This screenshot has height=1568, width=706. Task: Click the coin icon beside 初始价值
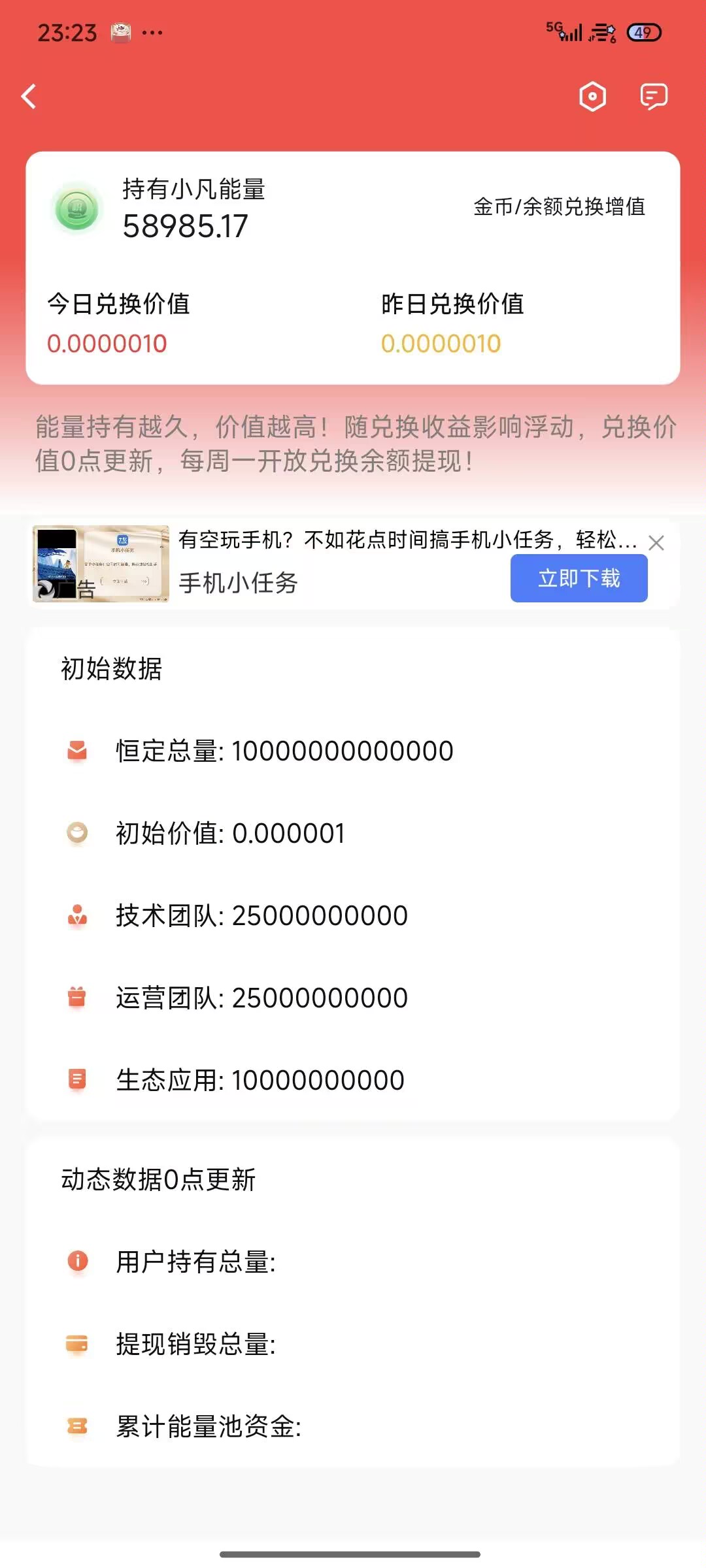[78, 832]
